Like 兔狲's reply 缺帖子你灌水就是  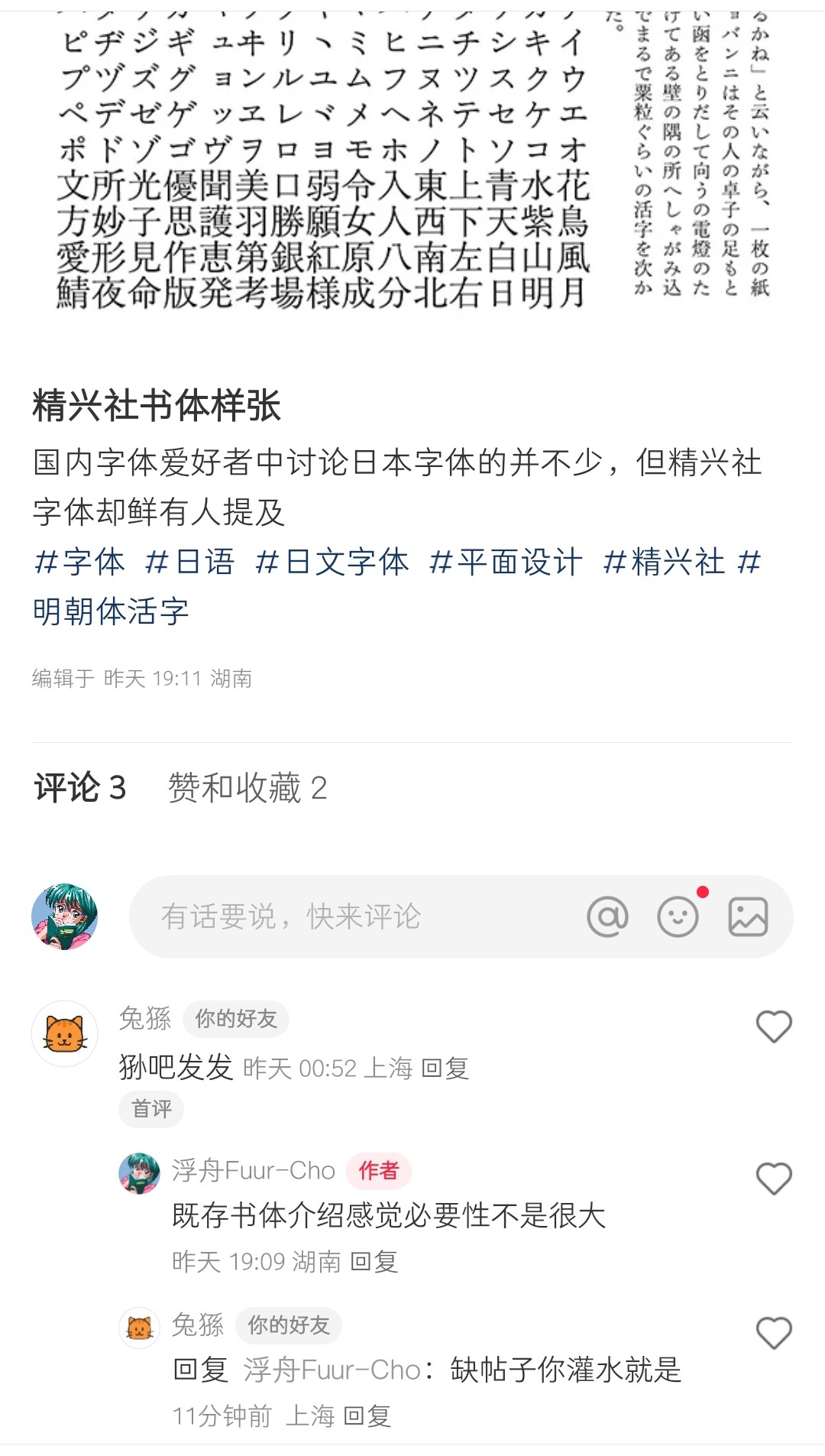click(x=773, y=1333)
